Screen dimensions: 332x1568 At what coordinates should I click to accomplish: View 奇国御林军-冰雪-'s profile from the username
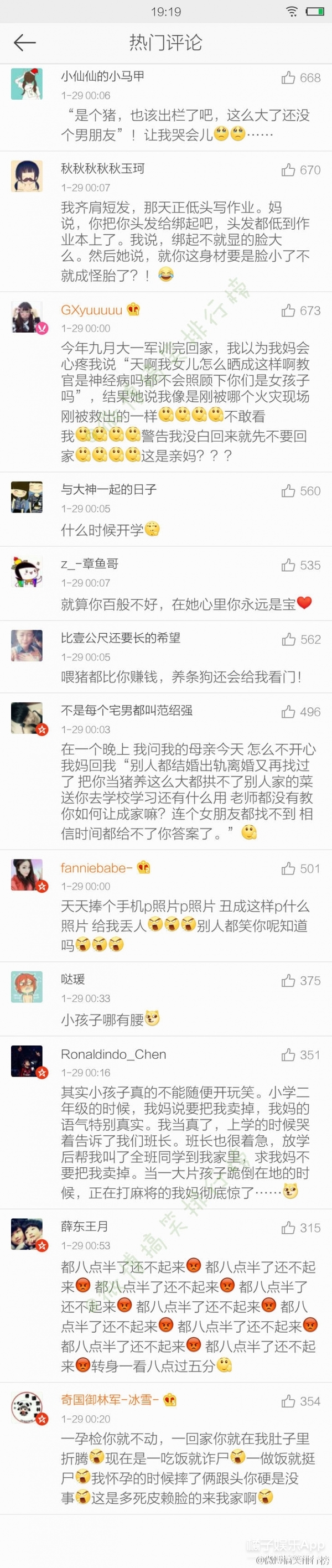[x=110, y=1400]
